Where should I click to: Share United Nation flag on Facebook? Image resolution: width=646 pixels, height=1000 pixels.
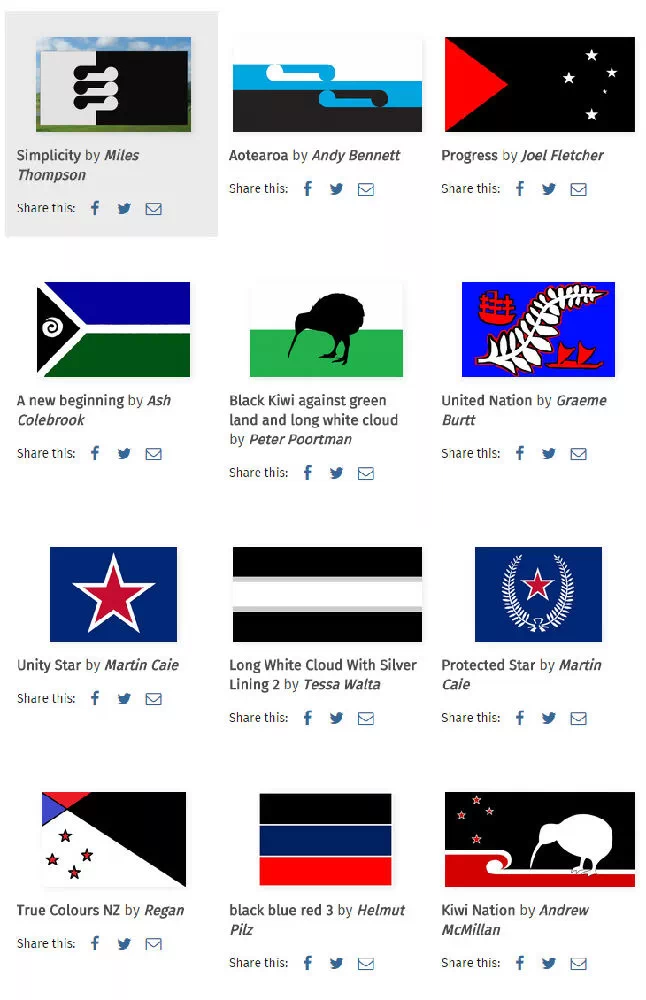tap(520, 453)
